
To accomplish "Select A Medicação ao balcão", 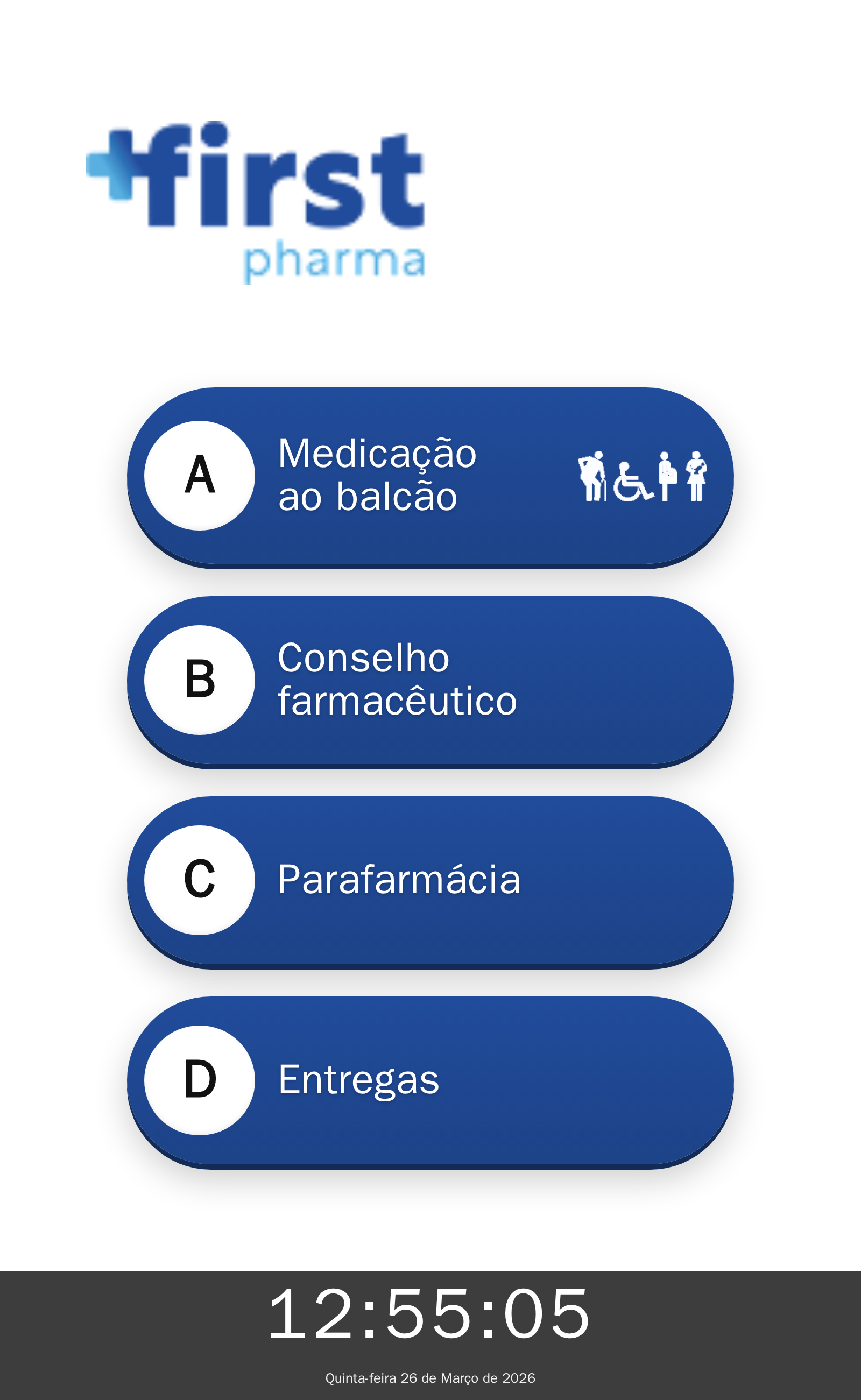I will point(430,476).
